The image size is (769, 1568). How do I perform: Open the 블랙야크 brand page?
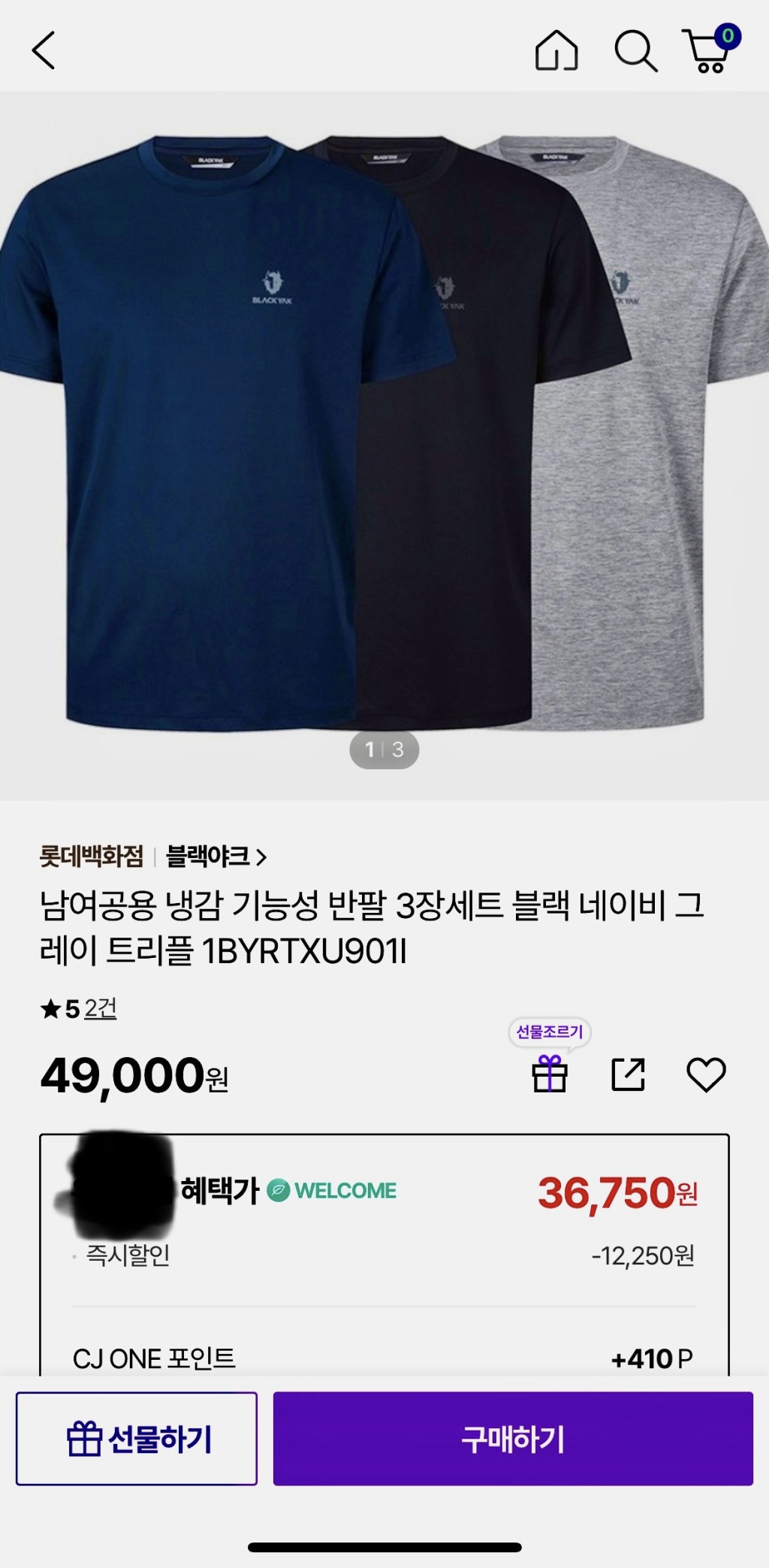point(216,857)
